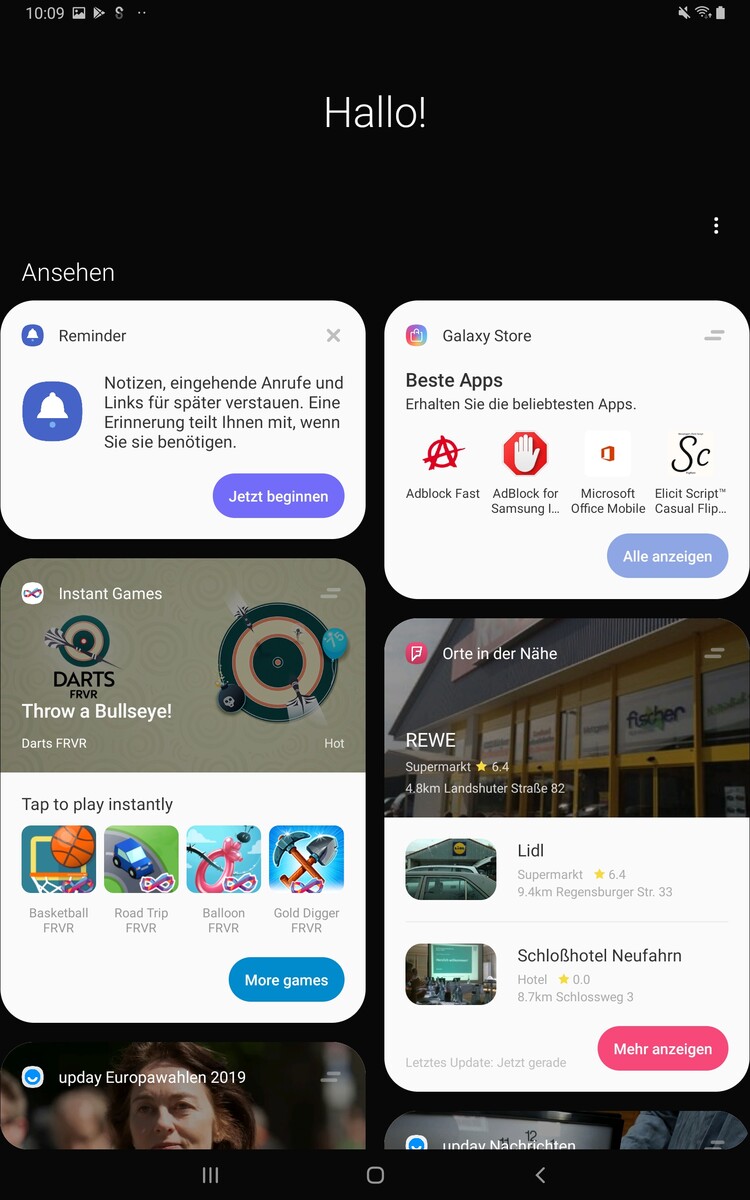Viewport: 750px width, 1200px height.
Task: Open the Darts FRVR banner
Action: pos(183,666)
